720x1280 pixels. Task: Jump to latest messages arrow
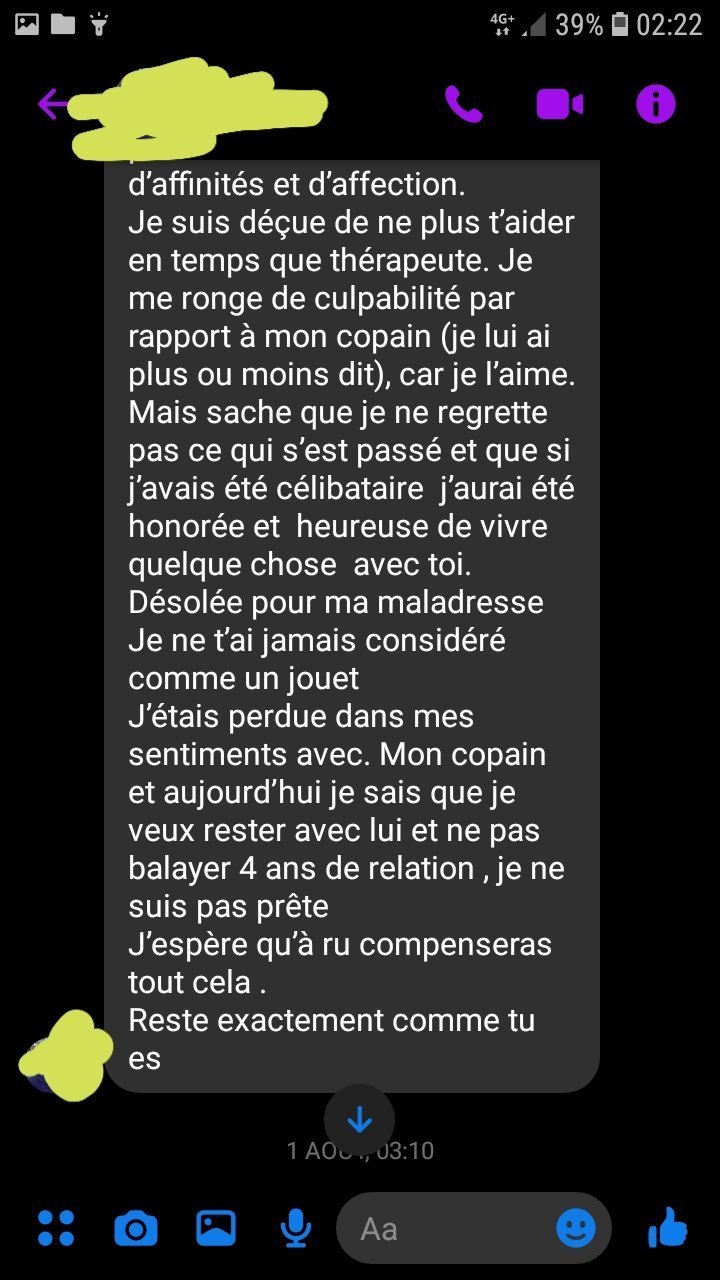click(360, 1120)
